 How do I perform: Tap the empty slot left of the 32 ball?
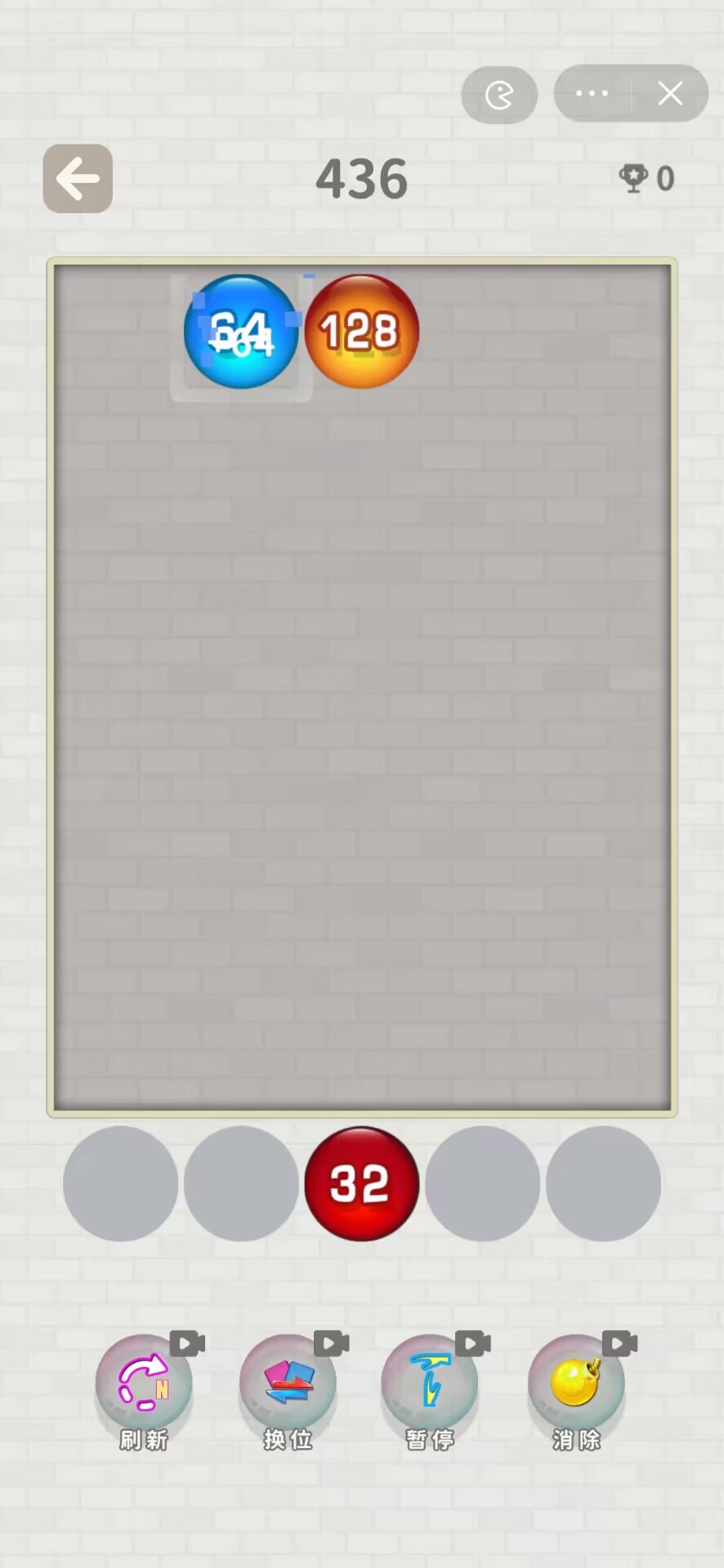241,1184
